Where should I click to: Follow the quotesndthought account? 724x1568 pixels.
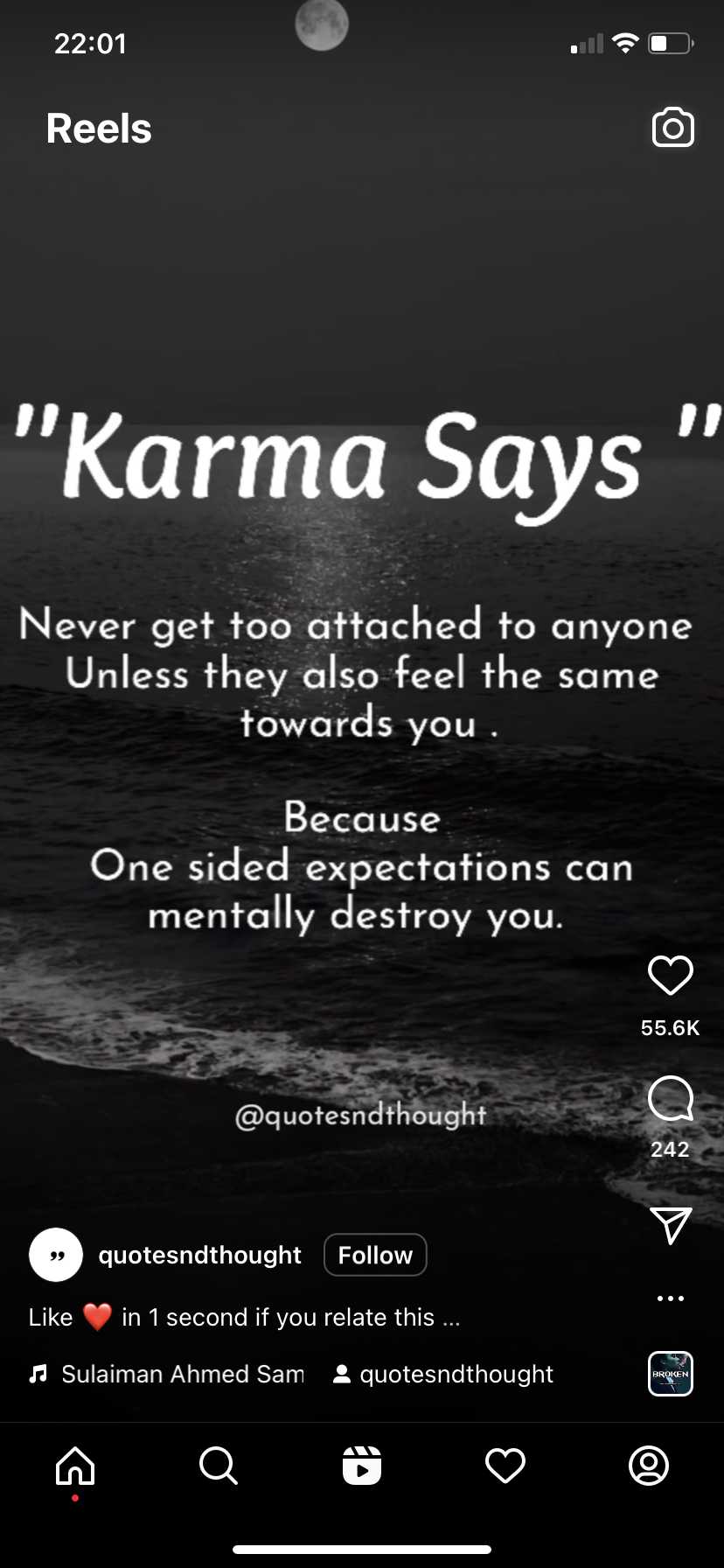[375, 1255]
